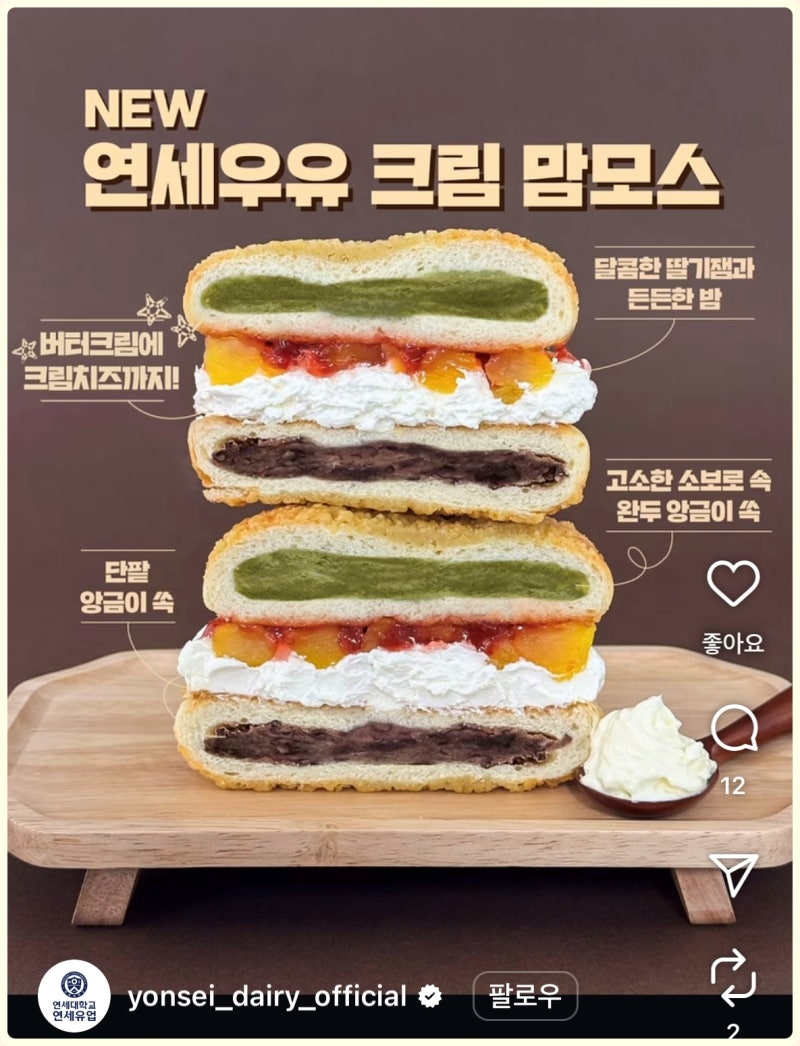Send the post to a friend via share arrow
Image resolution: width=800 pixels, height=1046 pixels.
735,876
